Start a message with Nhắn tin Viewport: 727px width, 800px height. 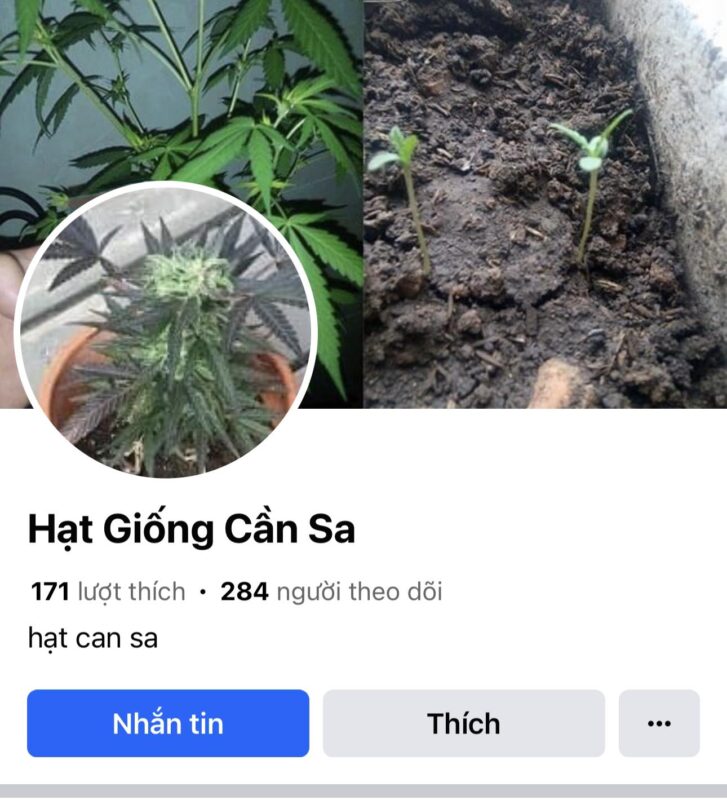167,725
